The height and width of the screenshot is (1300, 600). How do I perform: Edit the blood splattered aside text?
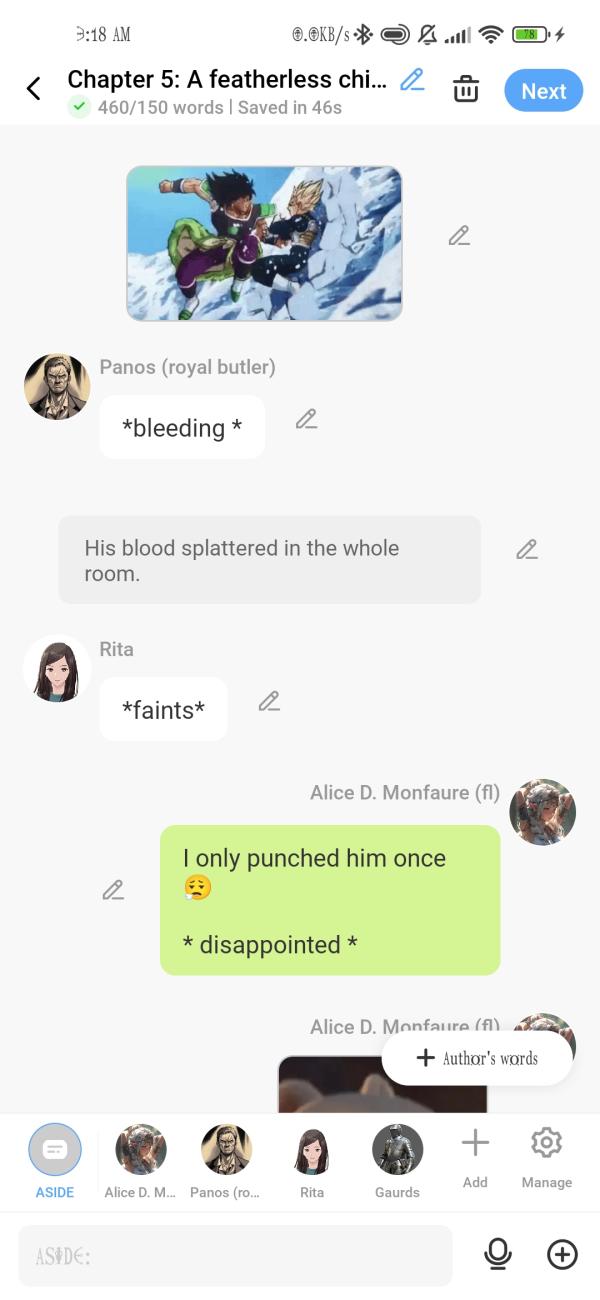[x=527, y=549]
